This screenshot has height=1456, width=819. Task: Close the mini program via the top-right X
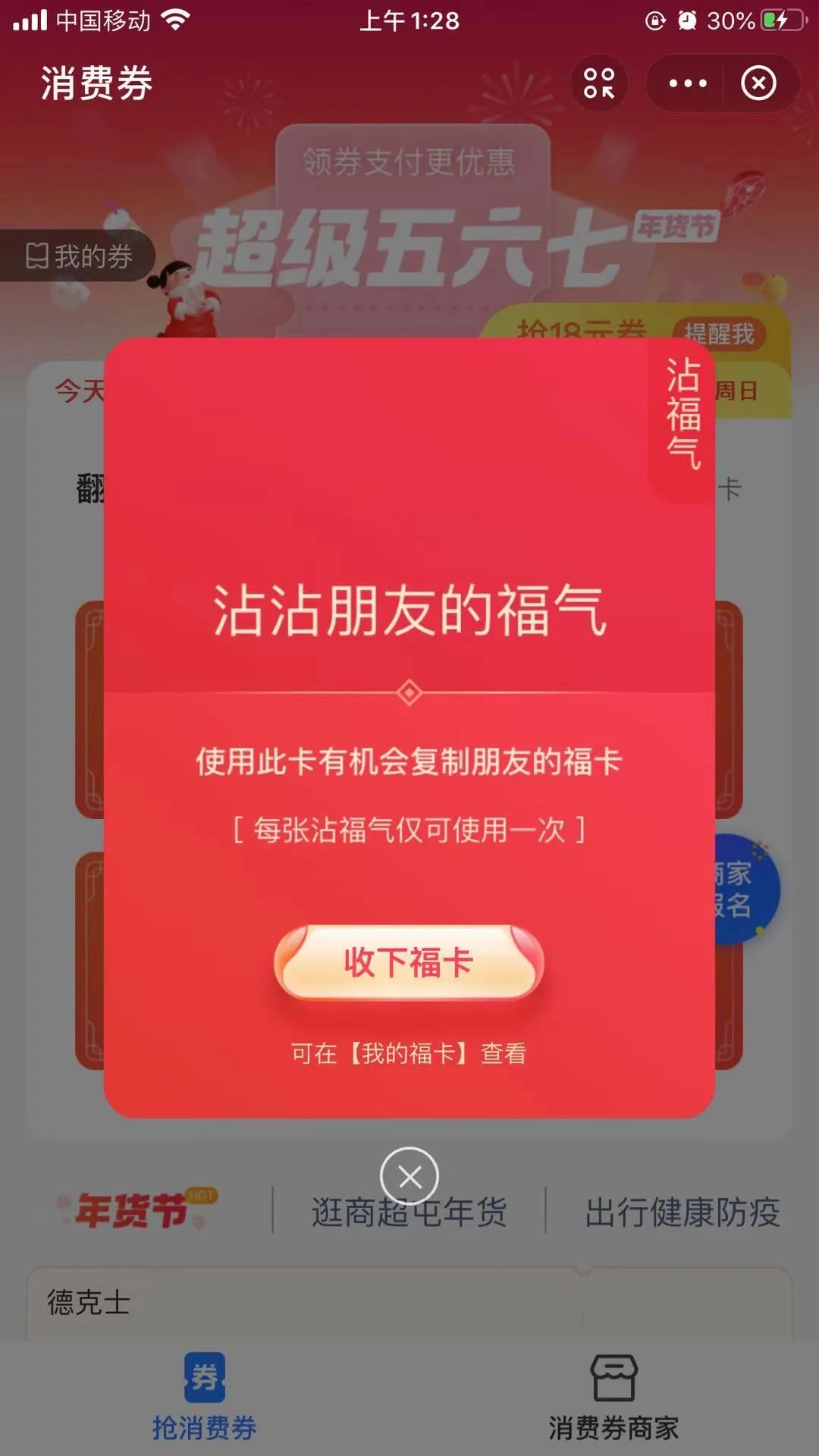[x=758, y=83]
